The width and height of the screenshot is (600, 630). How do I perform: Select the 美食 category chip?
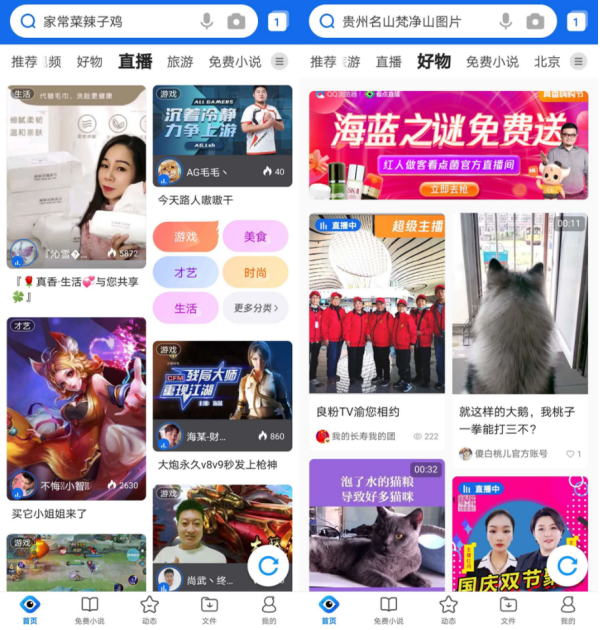pos(255,237)
